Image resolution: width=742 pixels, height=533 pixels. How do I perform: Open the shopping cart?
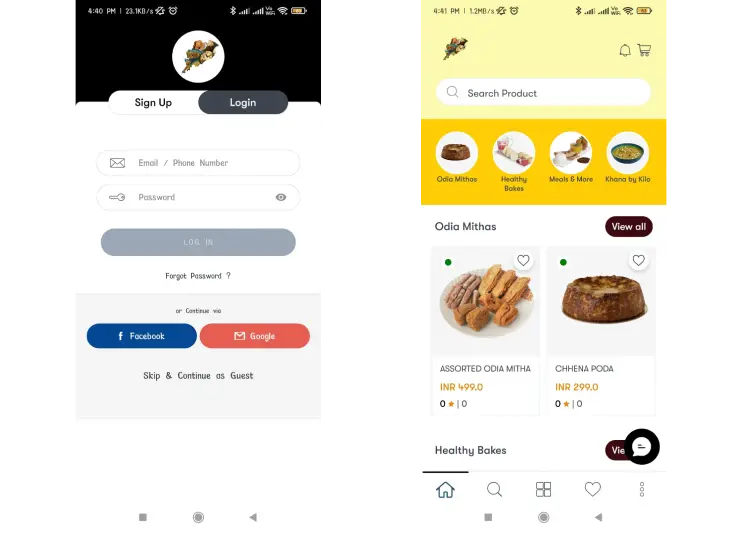[x=644, y=50]
